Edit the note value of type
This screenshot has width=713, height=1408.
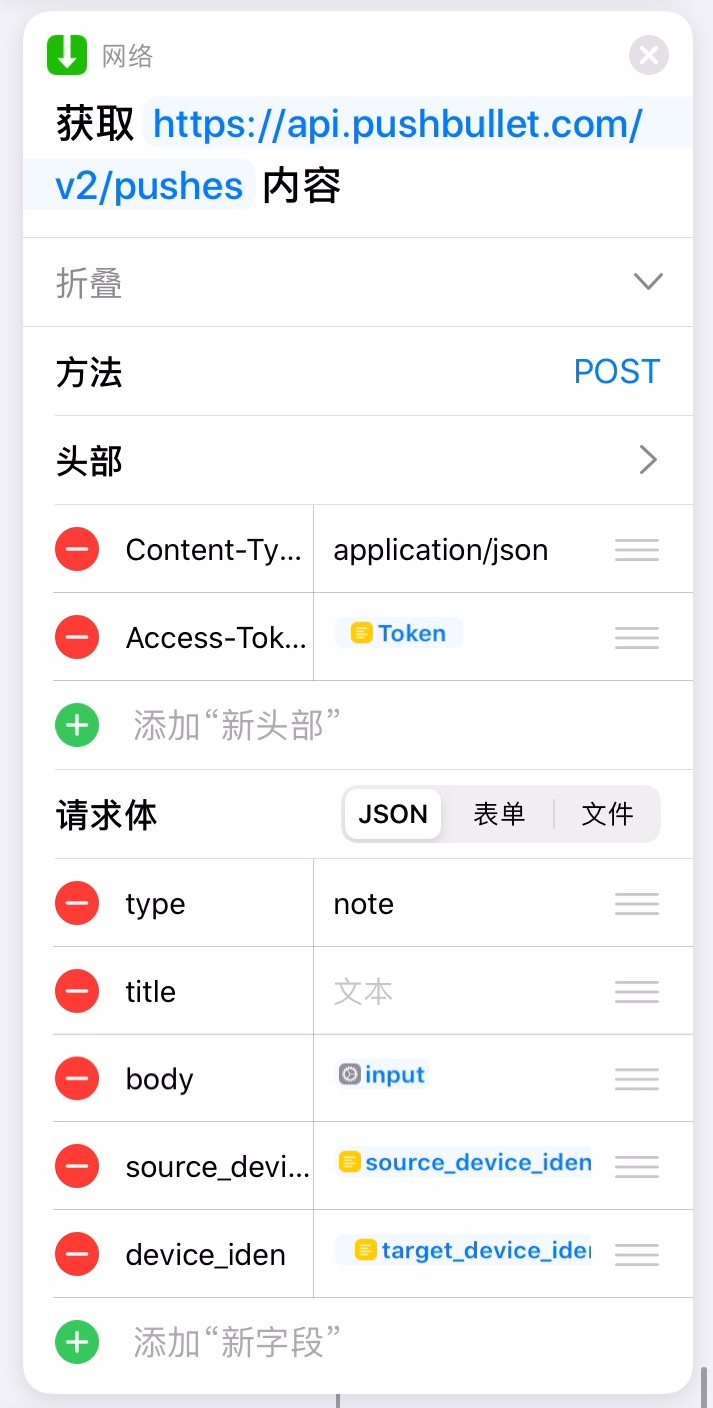tap(364, 904)
